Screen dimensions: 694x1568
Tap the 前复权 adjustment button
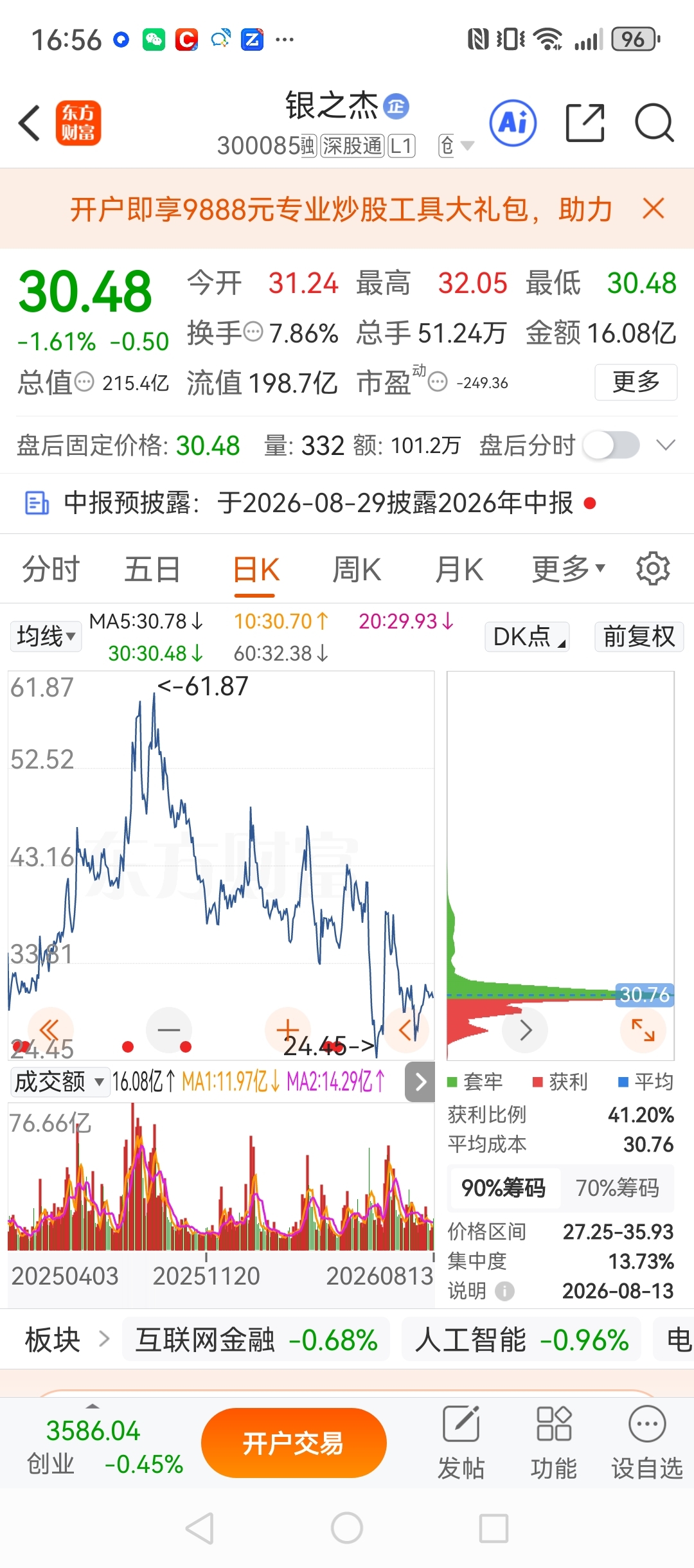pyautogui.click(x=639, y=636)
